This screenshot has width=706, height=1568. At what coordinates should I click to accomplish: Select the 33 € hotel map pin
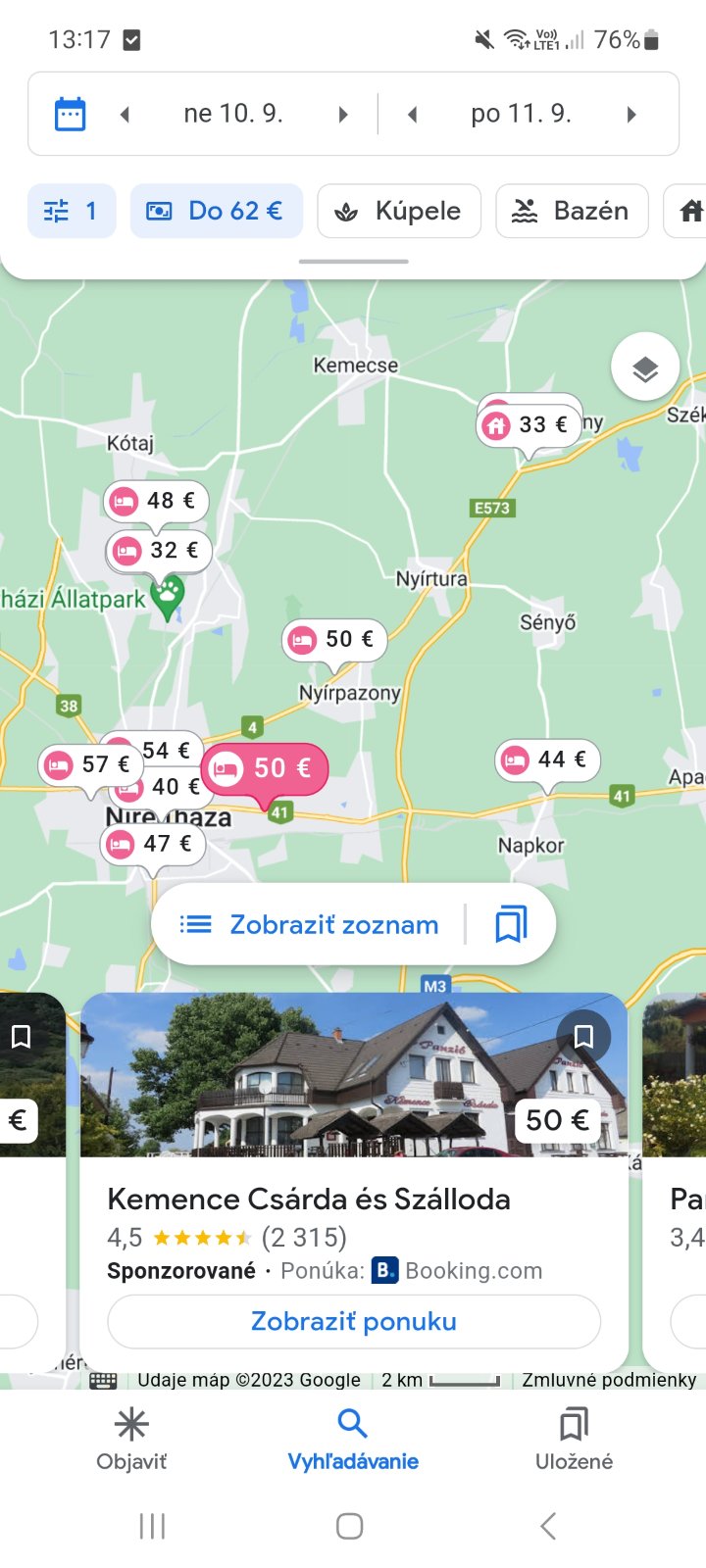point(529,425)
